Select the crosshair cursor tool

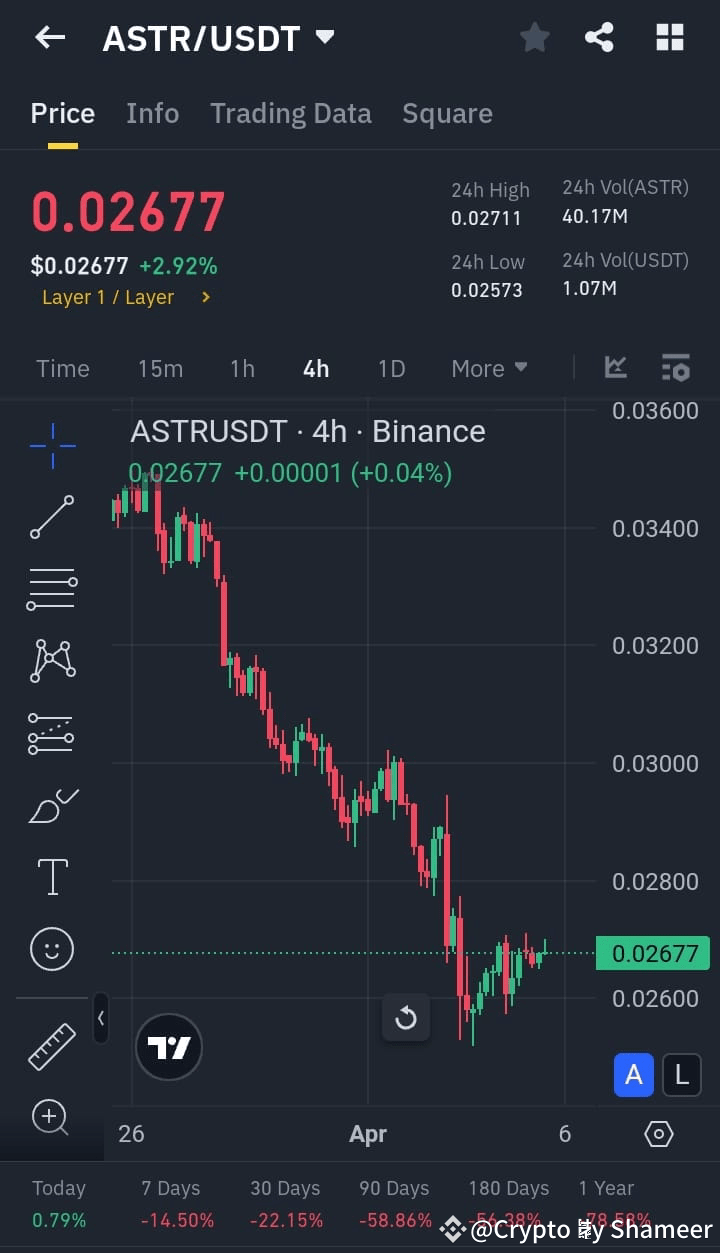click(x=51, y=446)
